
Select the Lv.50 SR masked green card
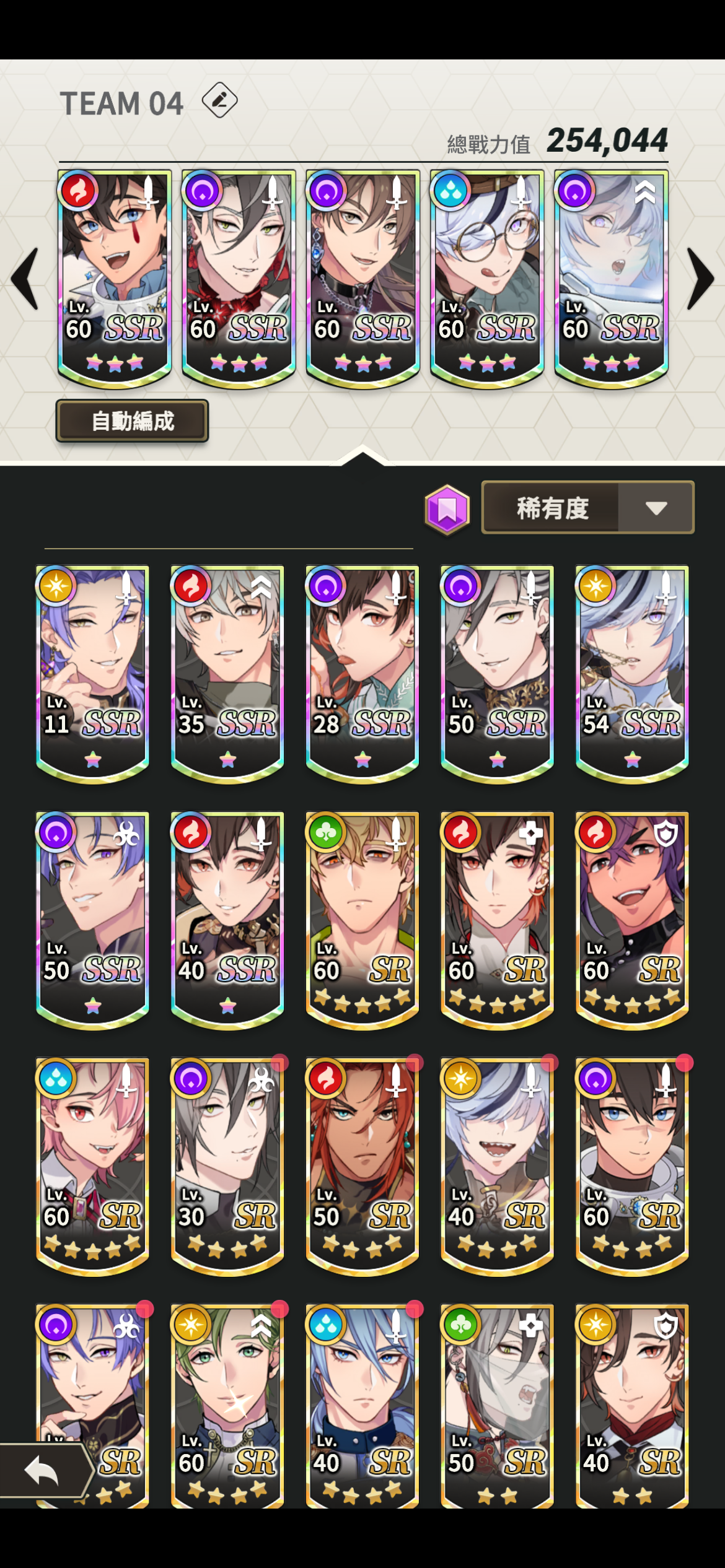[497, 1405]
